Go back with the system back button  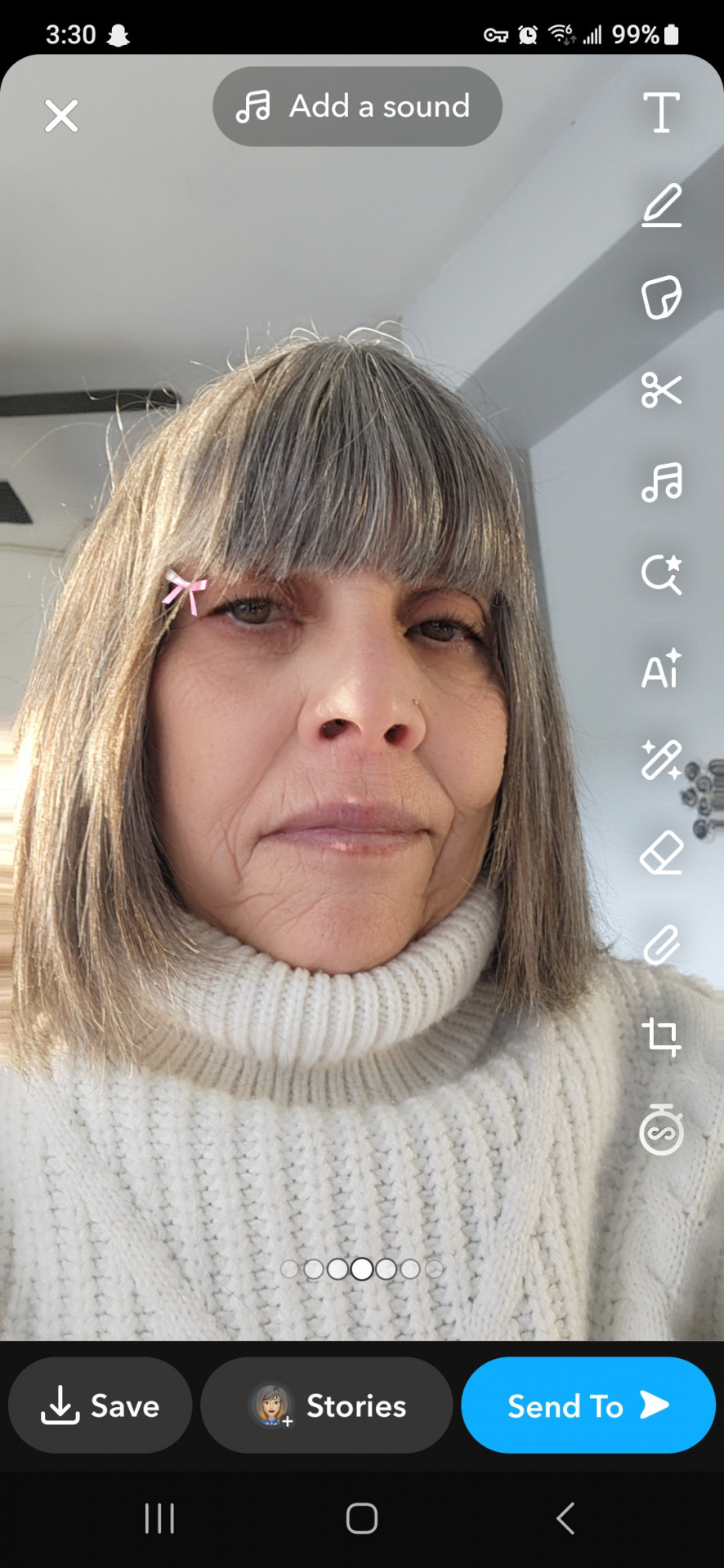[565, 1519]
